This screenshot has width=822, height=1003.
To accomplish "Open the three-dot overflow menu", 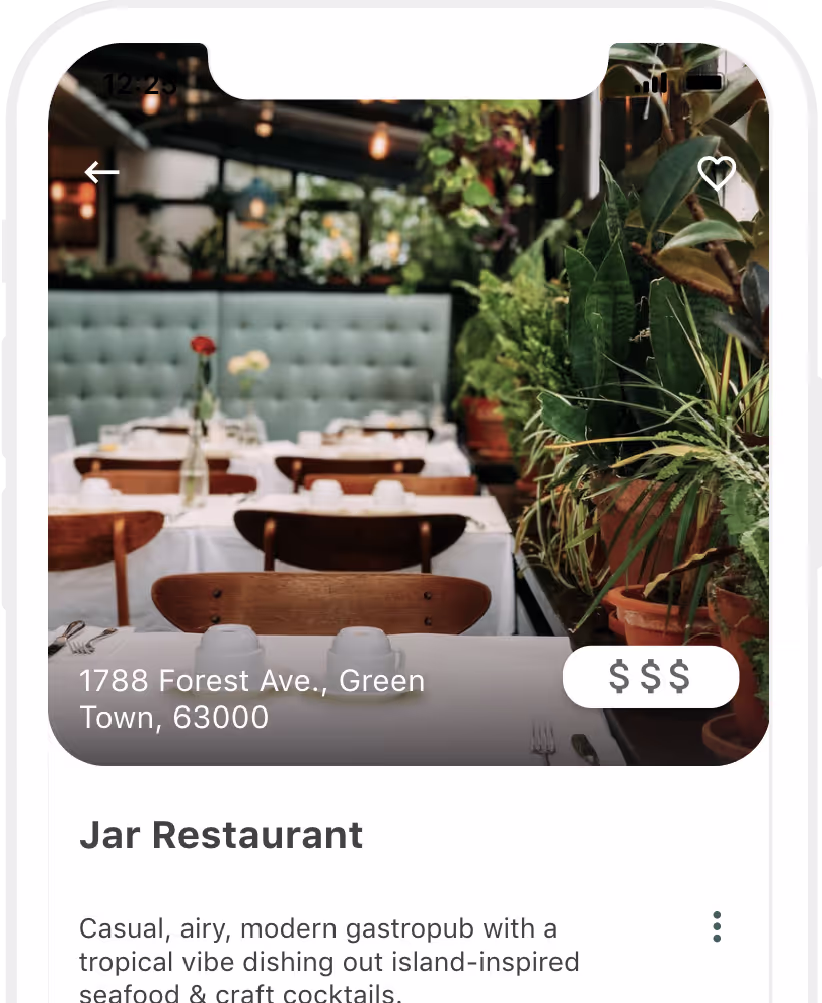I will pyautogui.click(x=717, y=927).
